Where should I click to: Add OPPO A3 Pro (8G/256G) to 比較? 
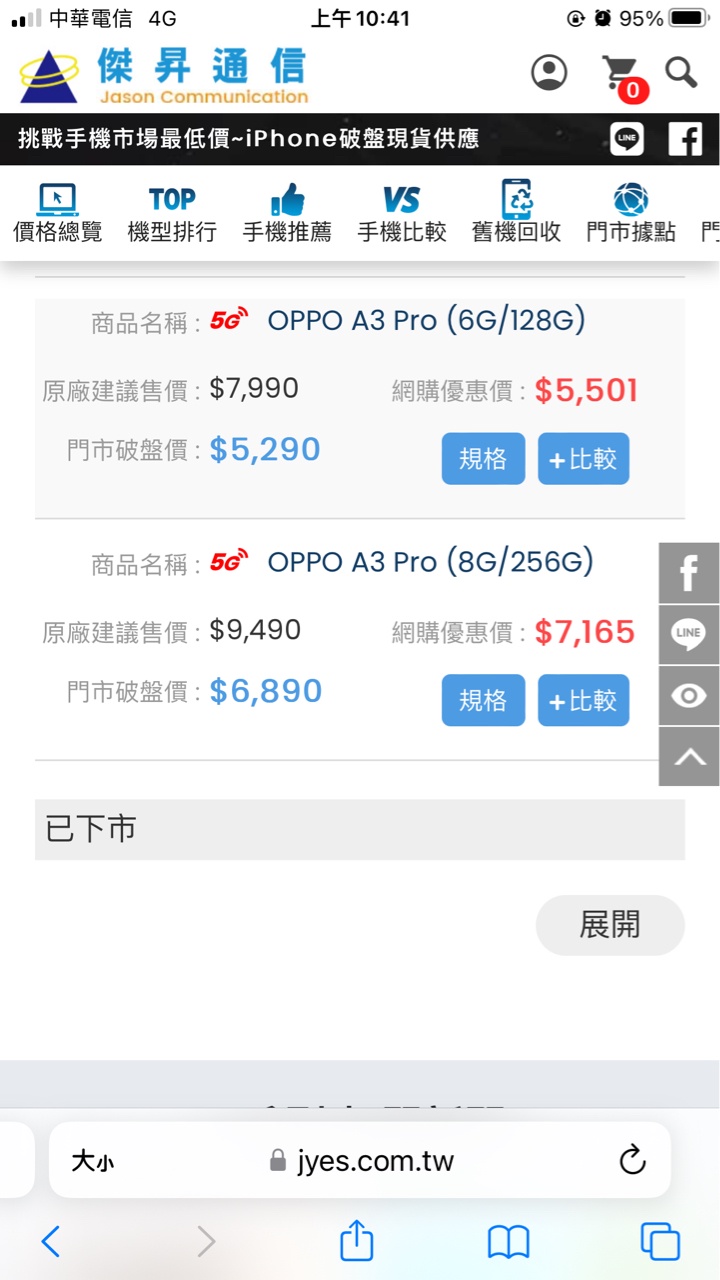point(583,700)
